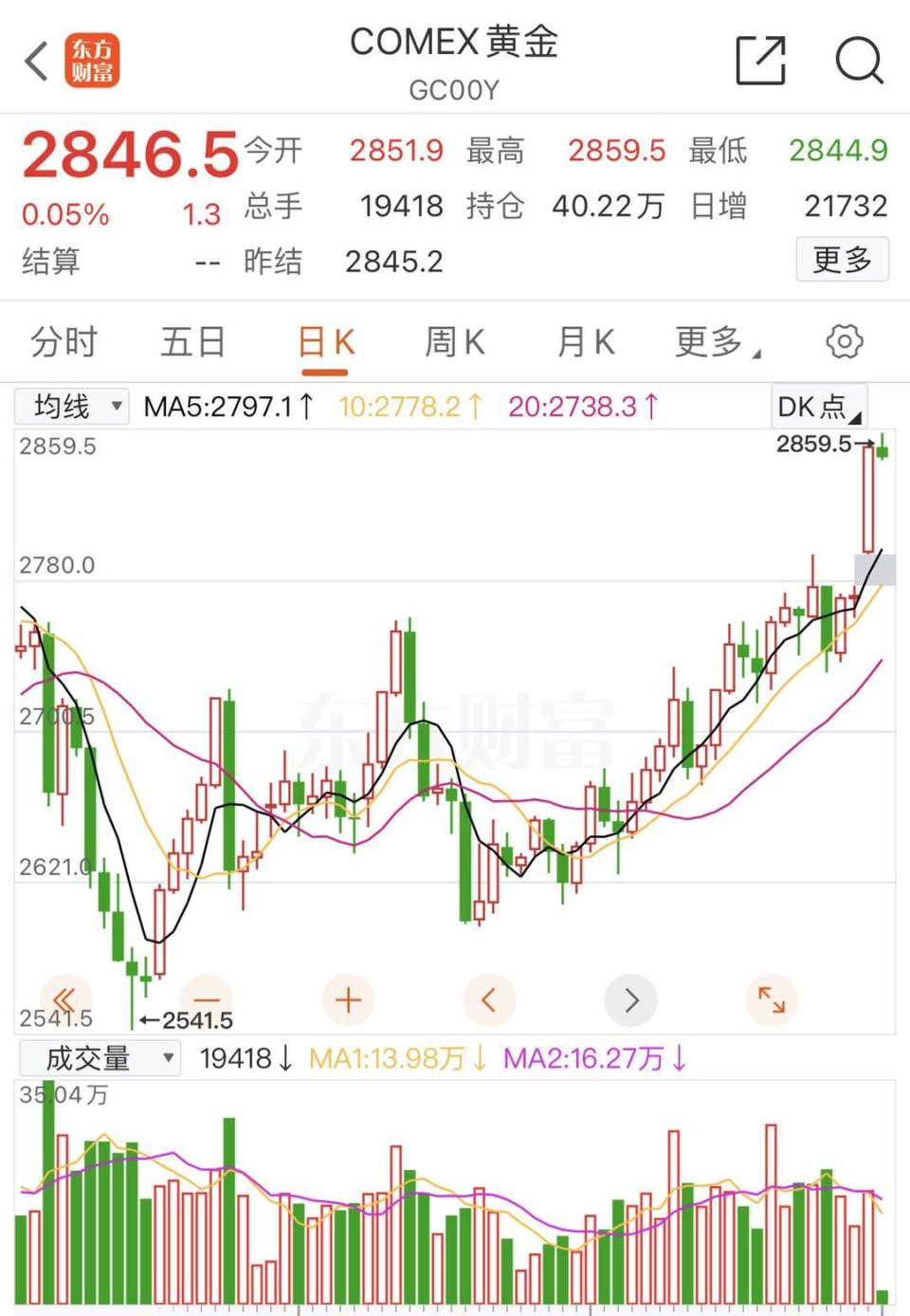
Task: Open 更多 to view additional quote details
Action: point(842,260)
